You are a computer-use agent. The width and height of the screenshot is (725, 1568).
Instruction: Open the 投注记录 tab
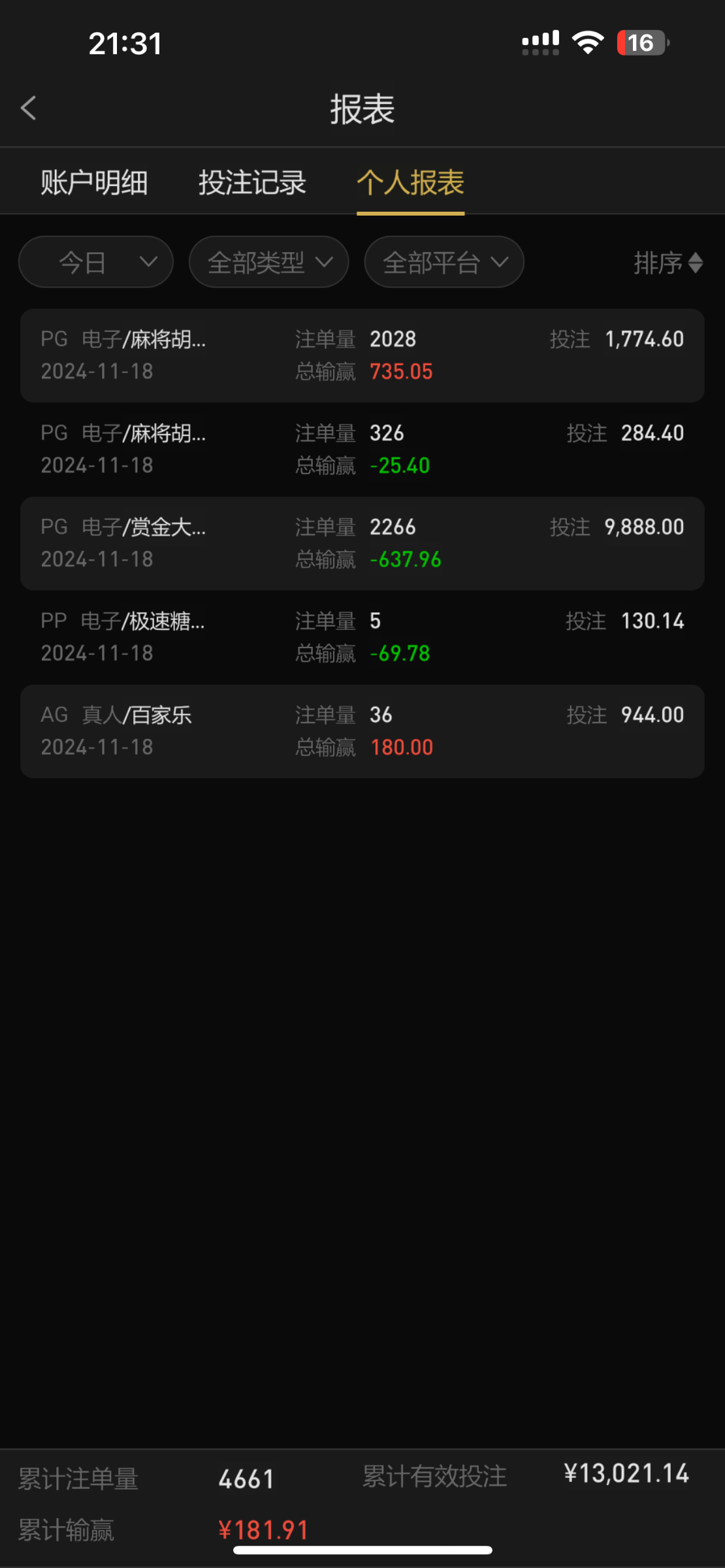coord(252,182)
